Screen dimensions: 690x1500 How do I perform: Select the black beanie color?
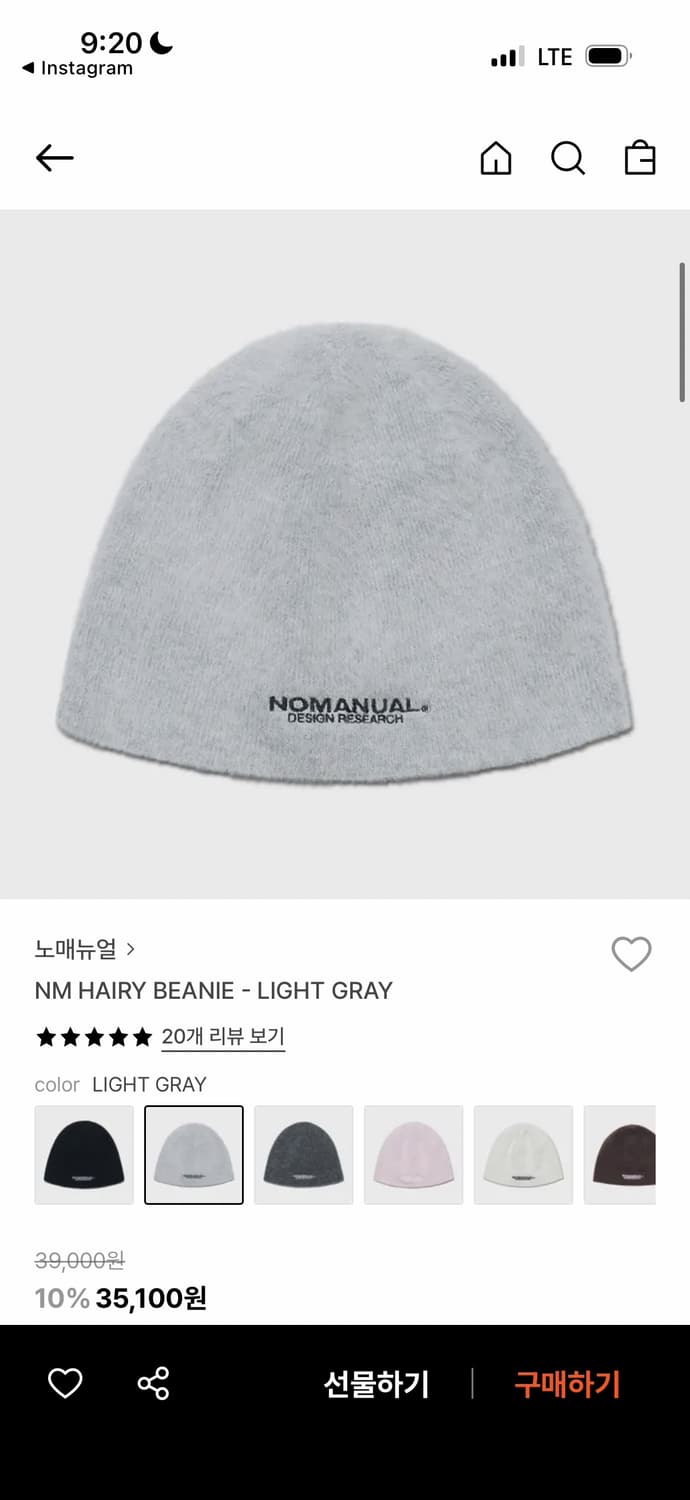coord(84,1155)
